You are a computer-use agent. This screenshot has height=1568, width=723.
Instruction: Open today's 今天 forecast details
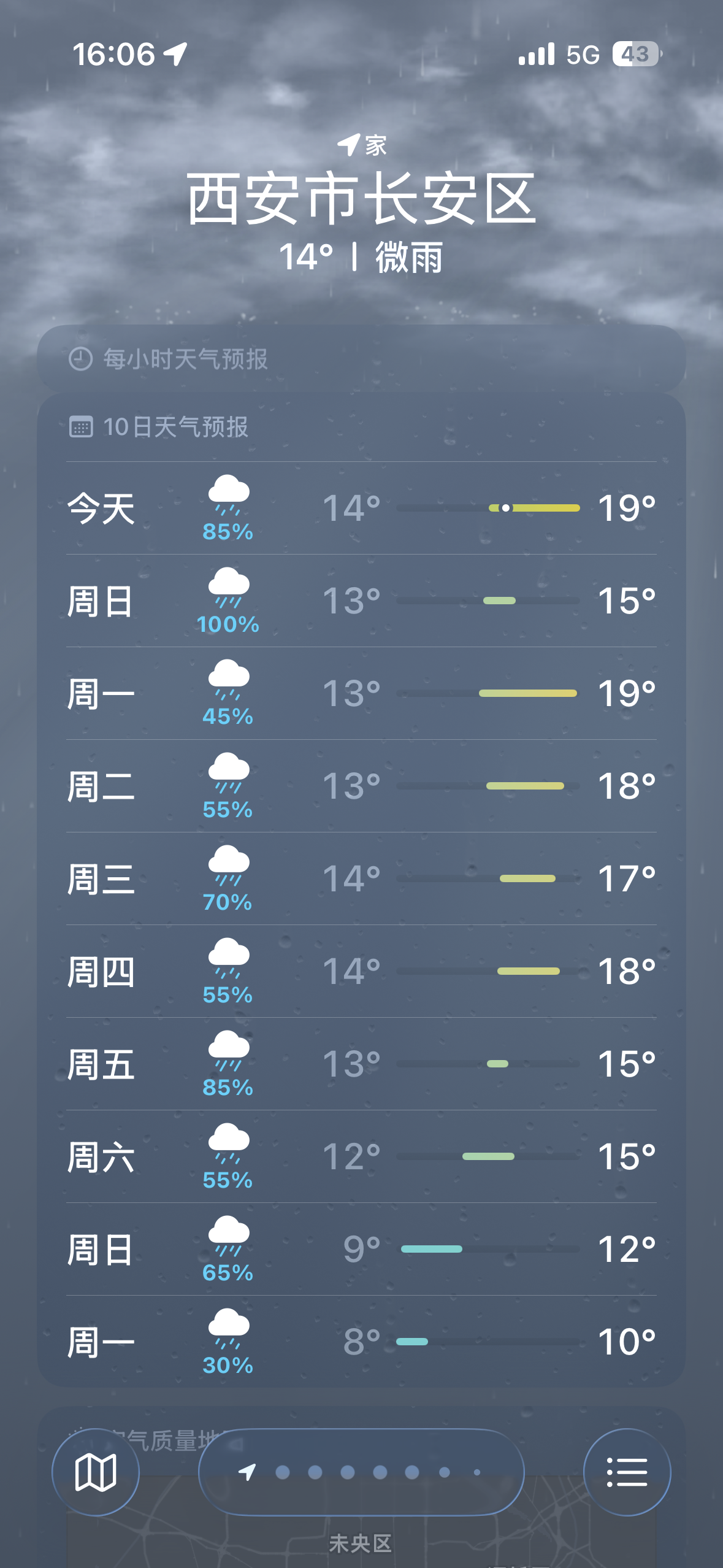pyautogui.click(x=361, y=508)
